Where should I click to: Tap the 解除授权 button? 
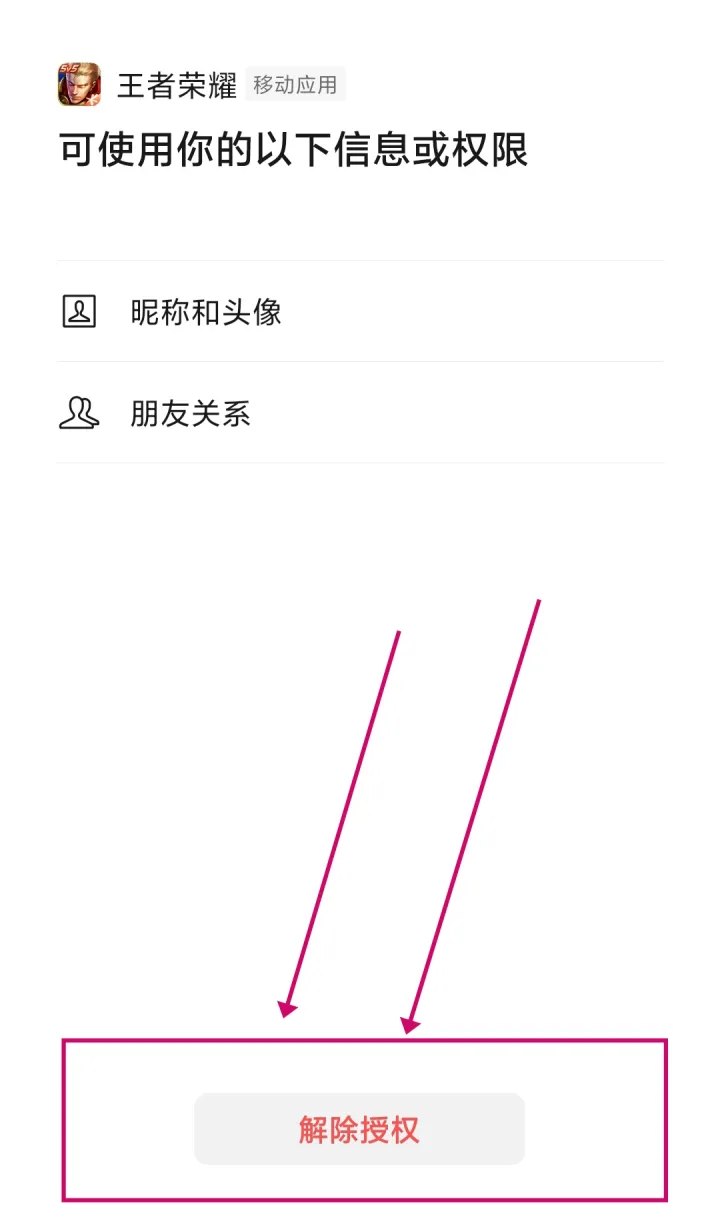[359, 1129]
